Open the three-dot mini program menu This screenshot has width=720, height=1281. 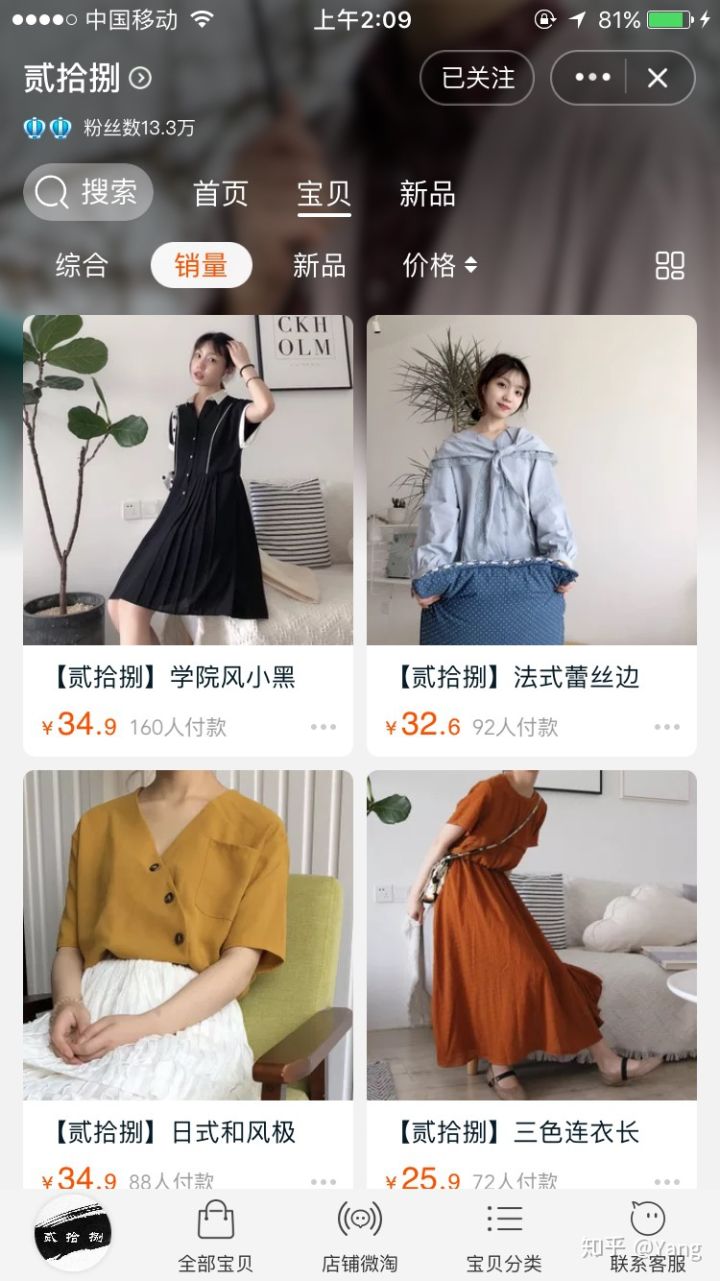click(x=592, y=78)
